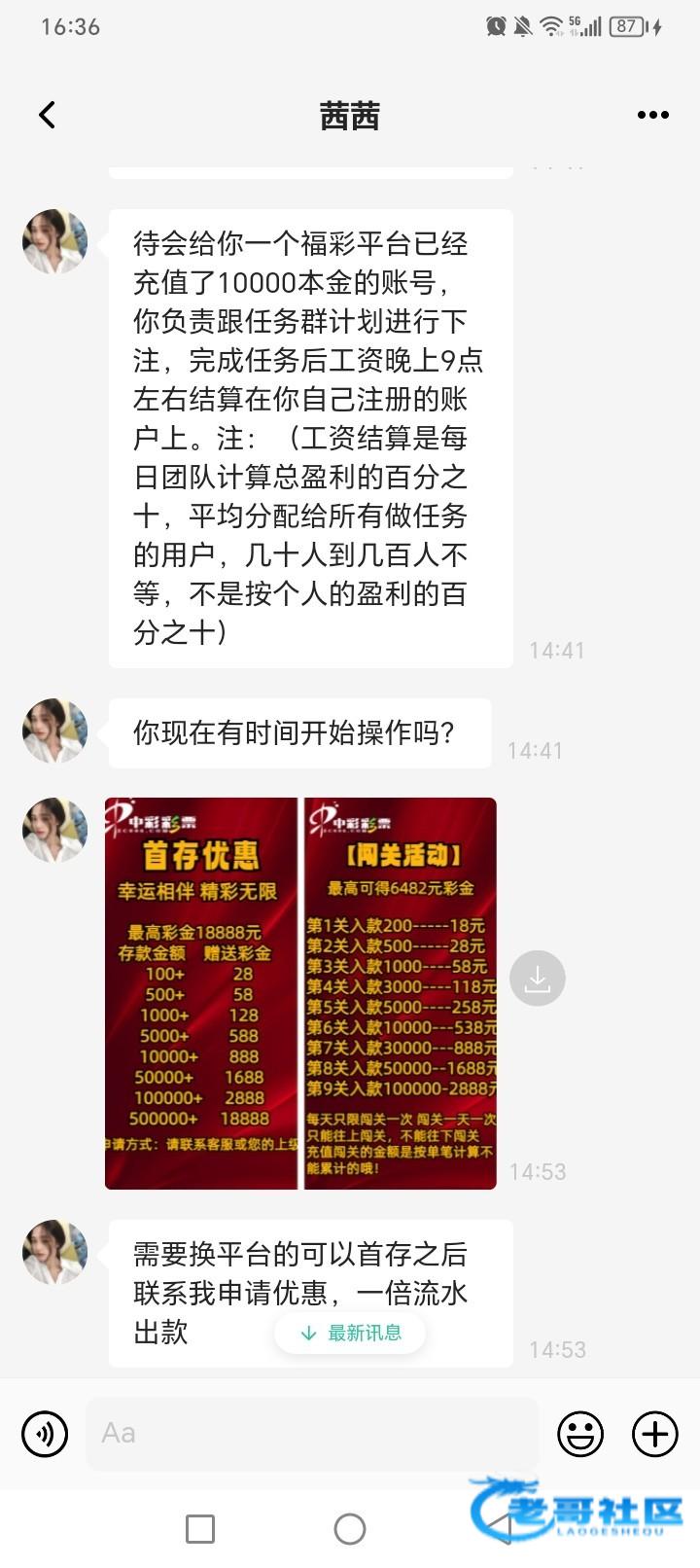View 茜茜's avatar next to 你现在有时间开始操作吗
Screen dimensions: 700x1568
pyautogui.click(x=55, y=731)
